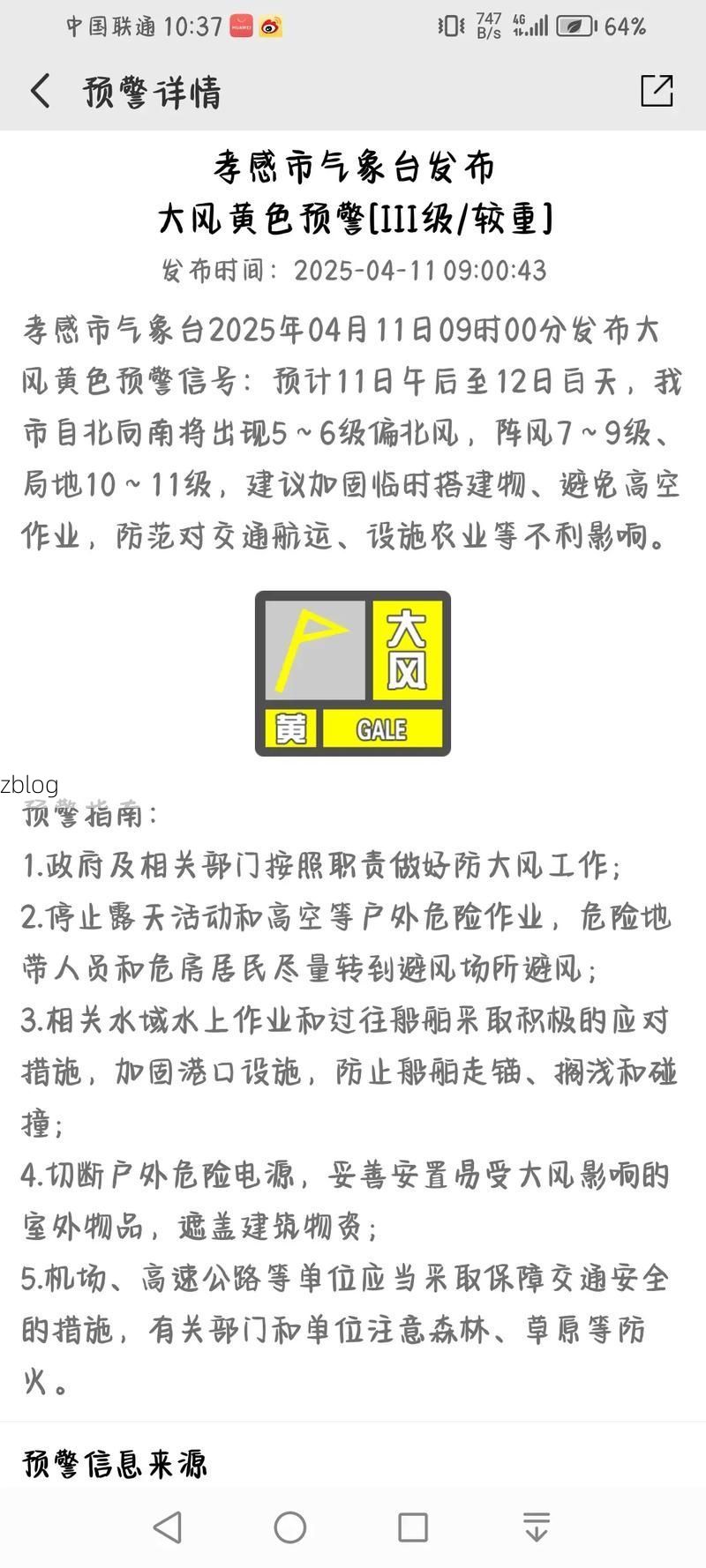Viewport: 706px width, 1568px height.
Task: Collapse the navigation bar with arrows icon
Action: 537,1525
